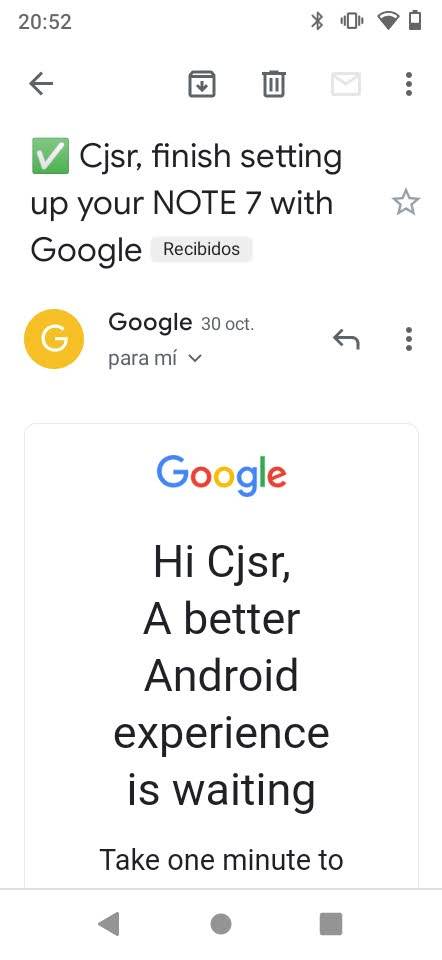The image size is (442, 960).
Task: Open the top toolbar overflow menu
Action: click(409, 84)
